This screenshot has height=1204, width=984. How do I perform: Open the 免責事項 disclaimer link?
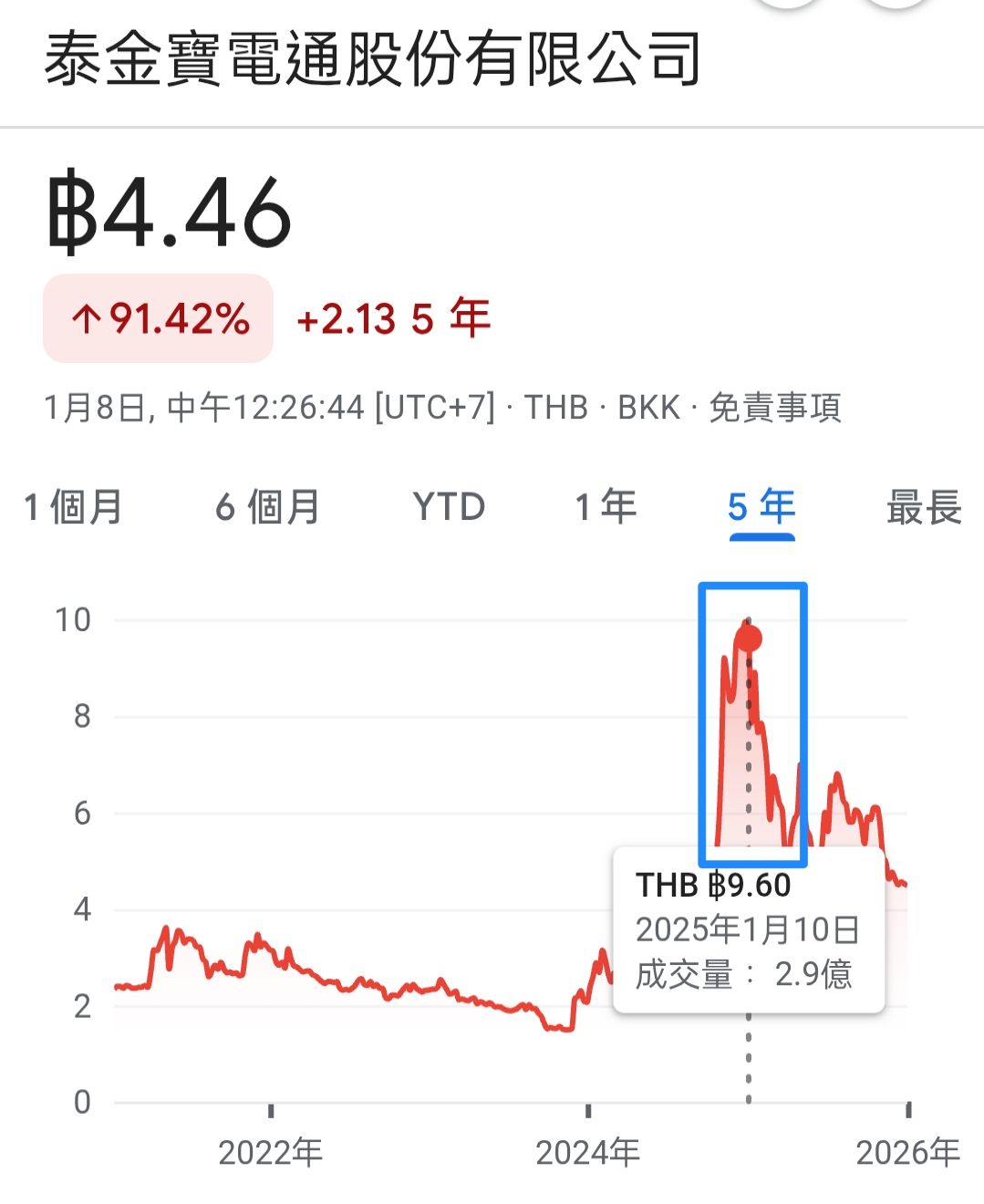pos(774,408)
